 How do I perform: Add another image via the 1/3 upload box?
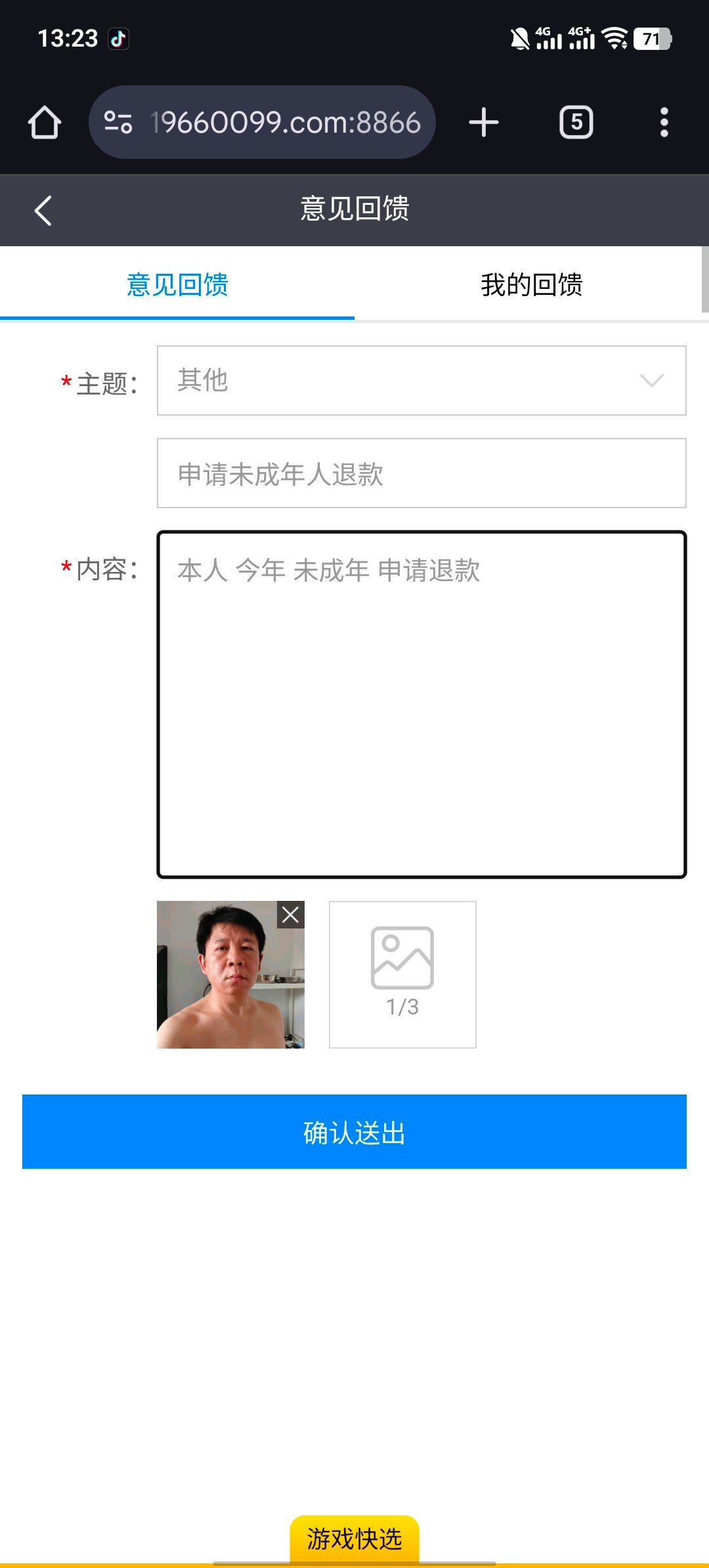(402, 974)
